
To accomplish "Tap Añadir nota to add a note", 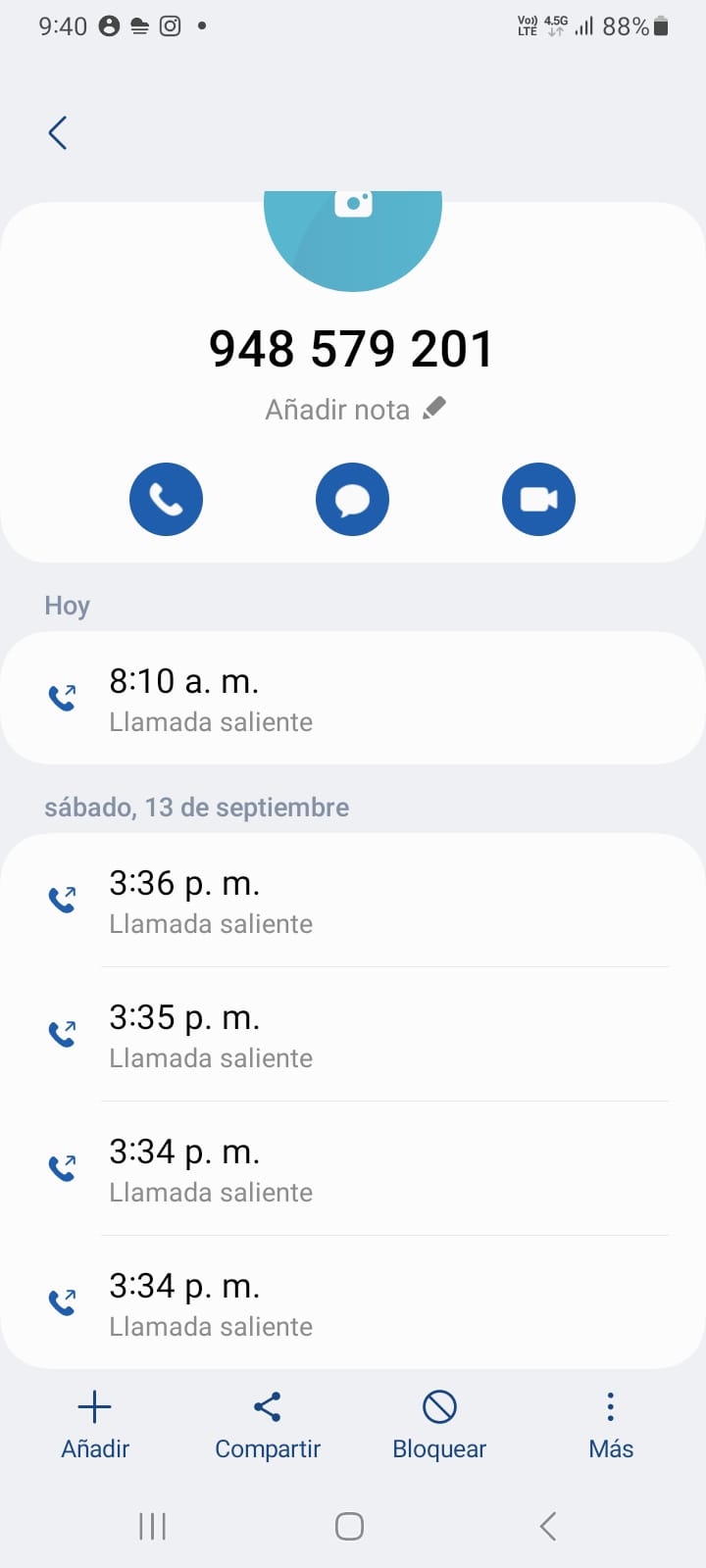I will (x=354, y=409).
